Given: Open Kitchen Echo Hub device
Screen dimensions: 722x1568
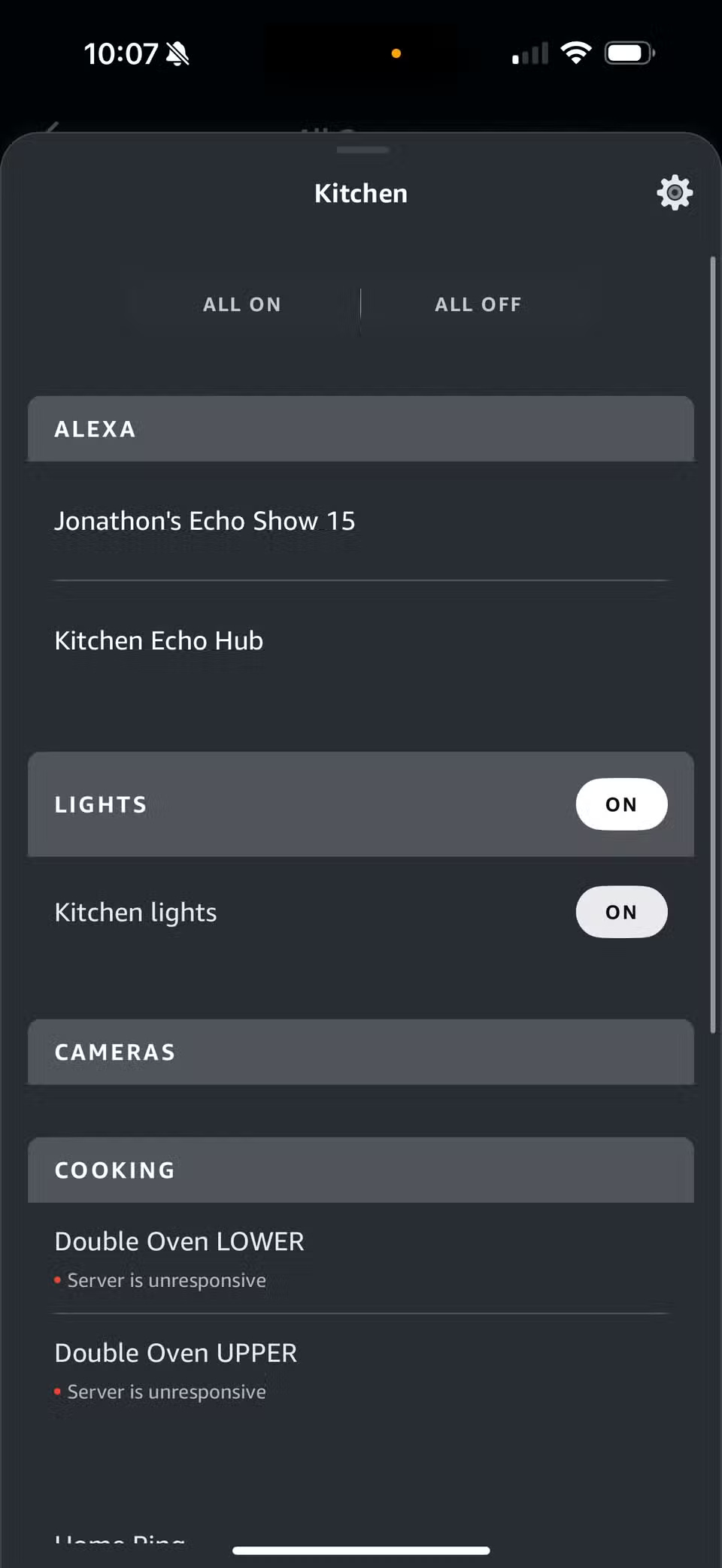Looking at the screenshot, I should coord(159,640).
